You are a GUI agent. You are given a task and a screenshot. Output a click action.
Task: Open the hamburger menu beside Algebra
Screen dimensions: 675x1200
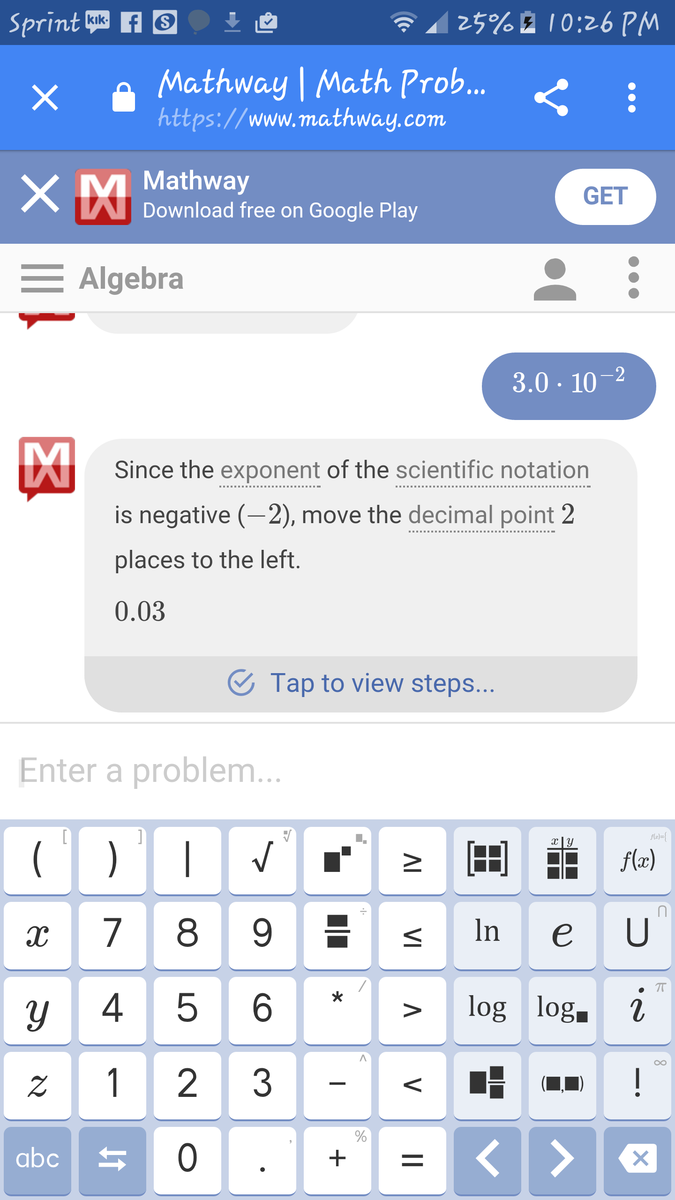pos(42,279)
